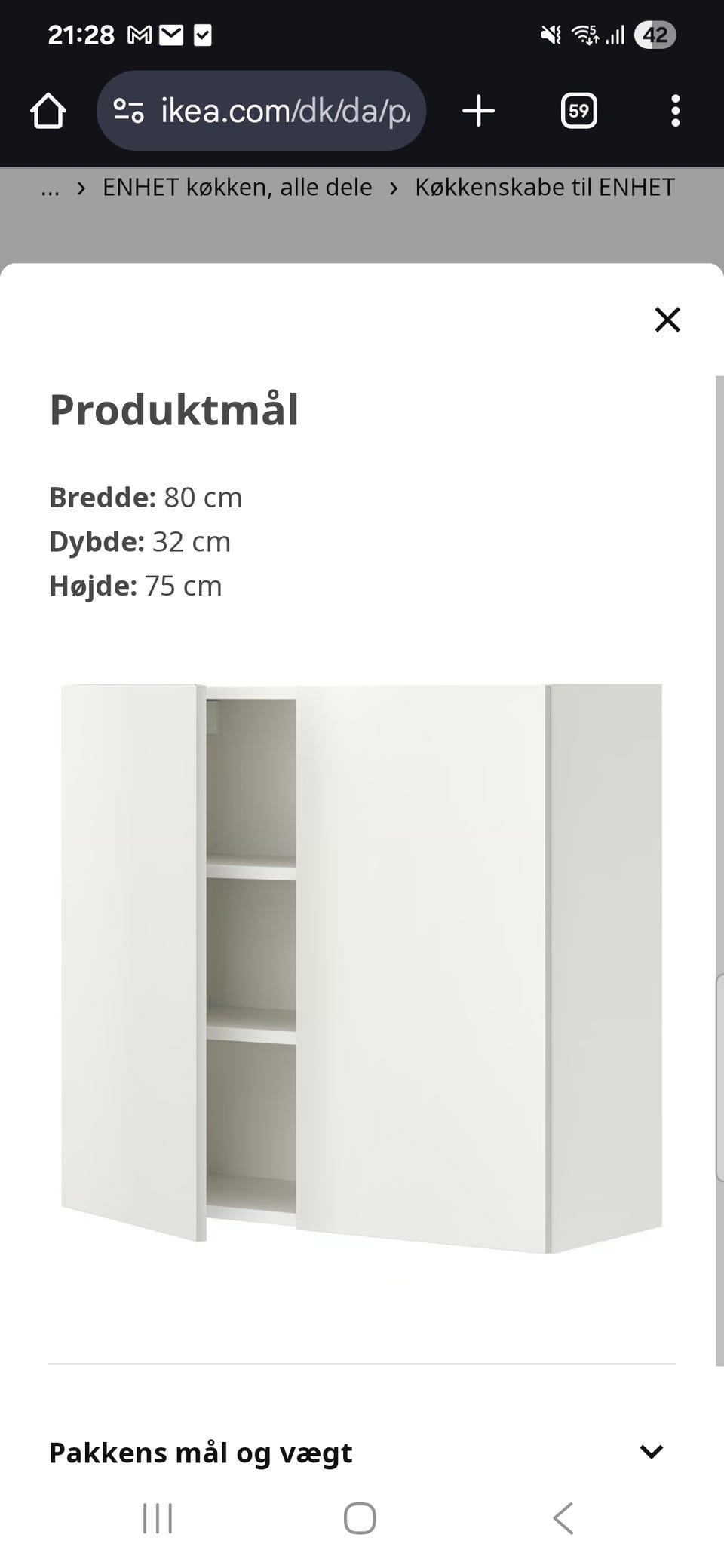Open the browser options menu
Screen dimensions: 724x1568
tap(675, 111)
